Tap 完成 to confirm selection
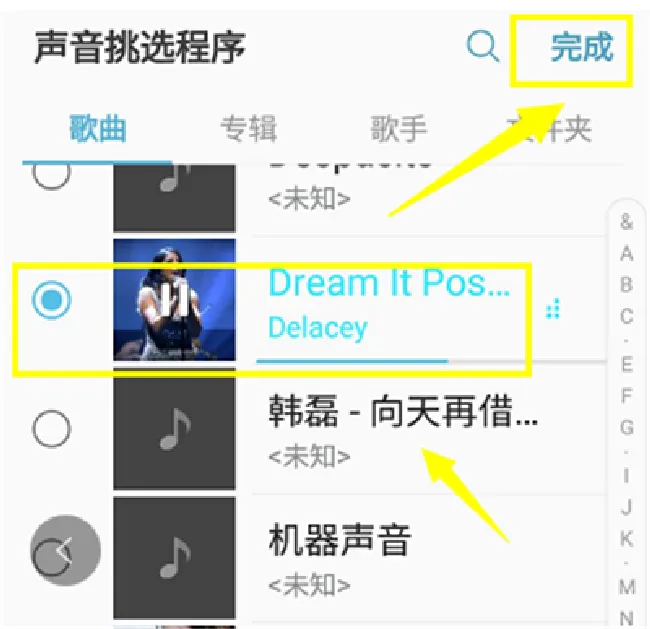Image resolution: width=650 pixels, height=629 pixels. tap(581, 47)
